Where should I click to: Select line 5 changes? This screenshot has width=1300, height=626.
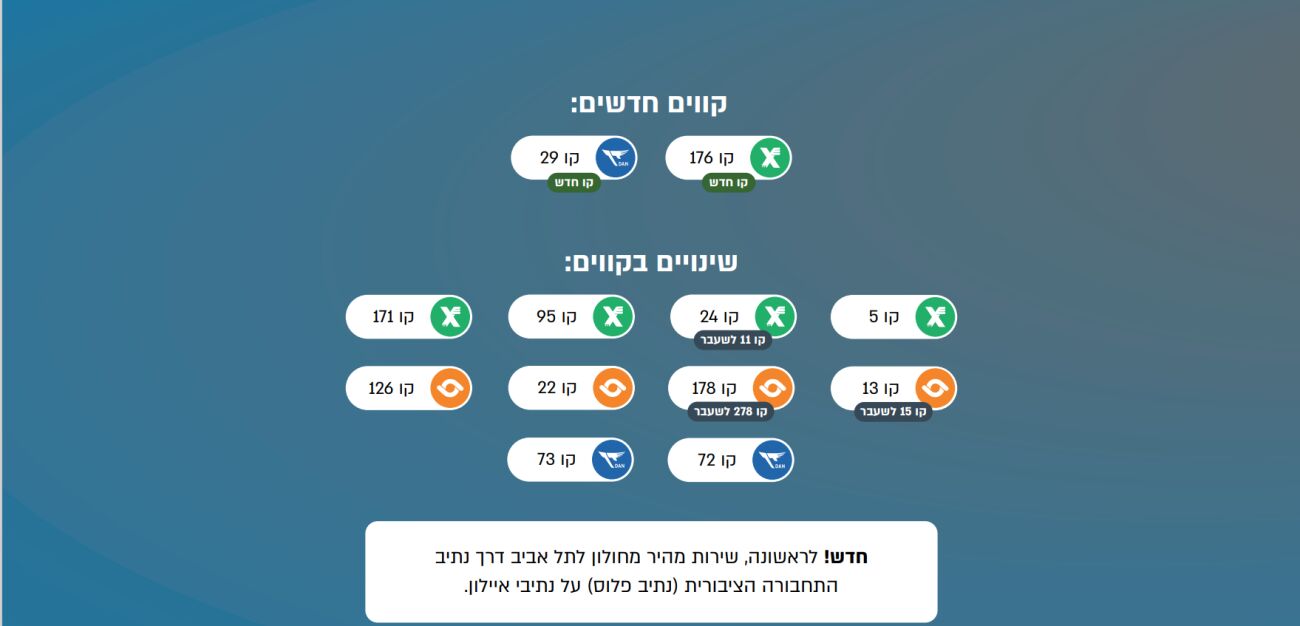tap(893, 317)
